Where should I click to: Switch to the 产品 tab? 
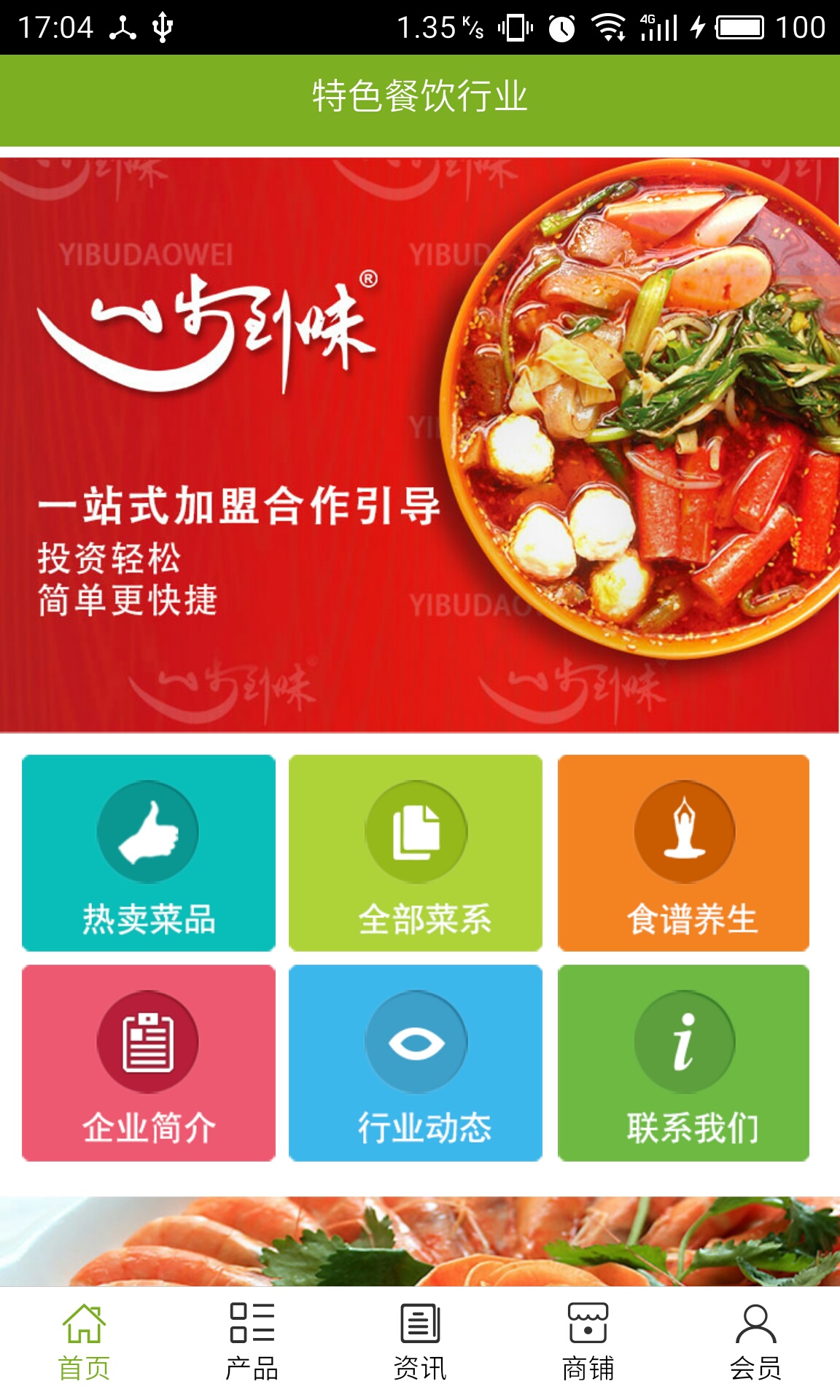252,1342
